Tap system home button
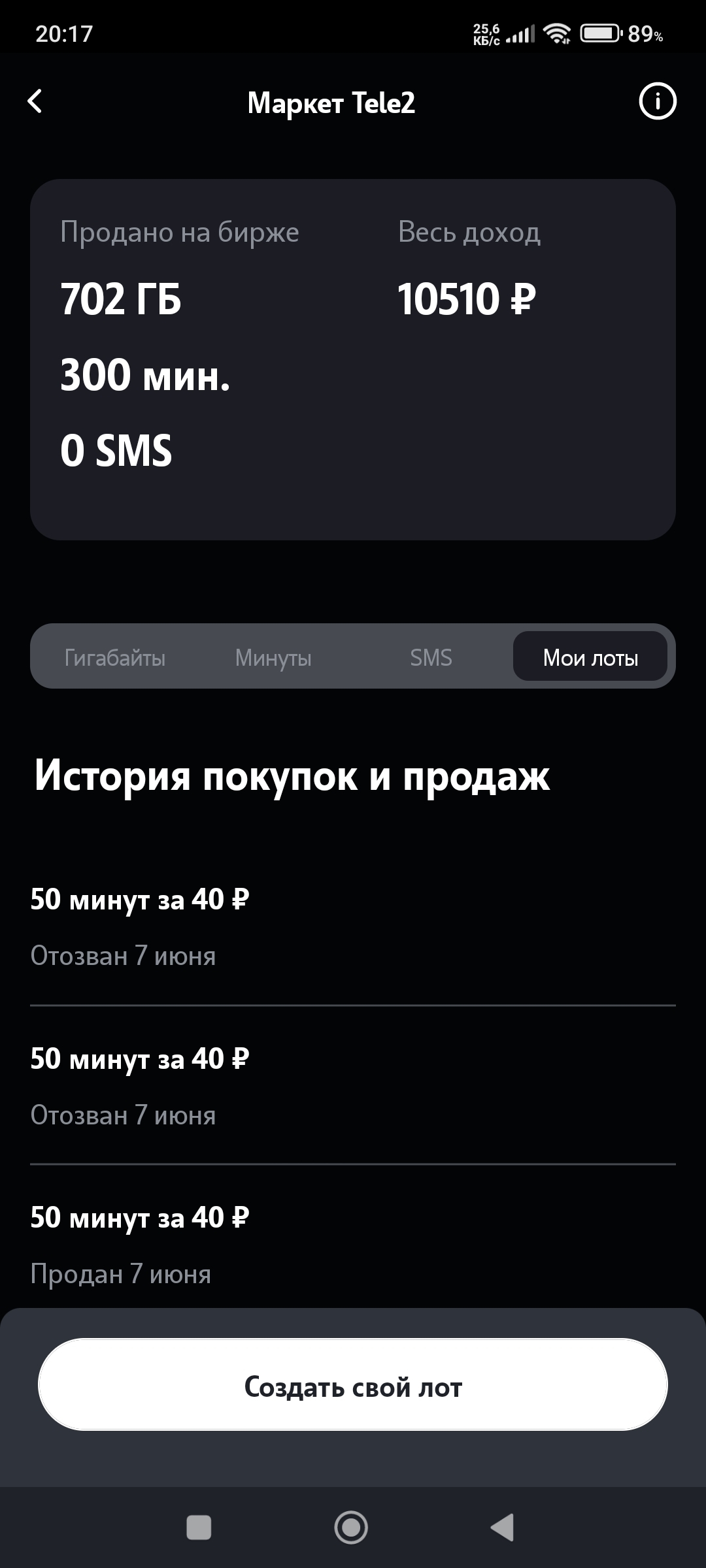The height and width of the screenshot is (1568, 706). pos(351,1527)
